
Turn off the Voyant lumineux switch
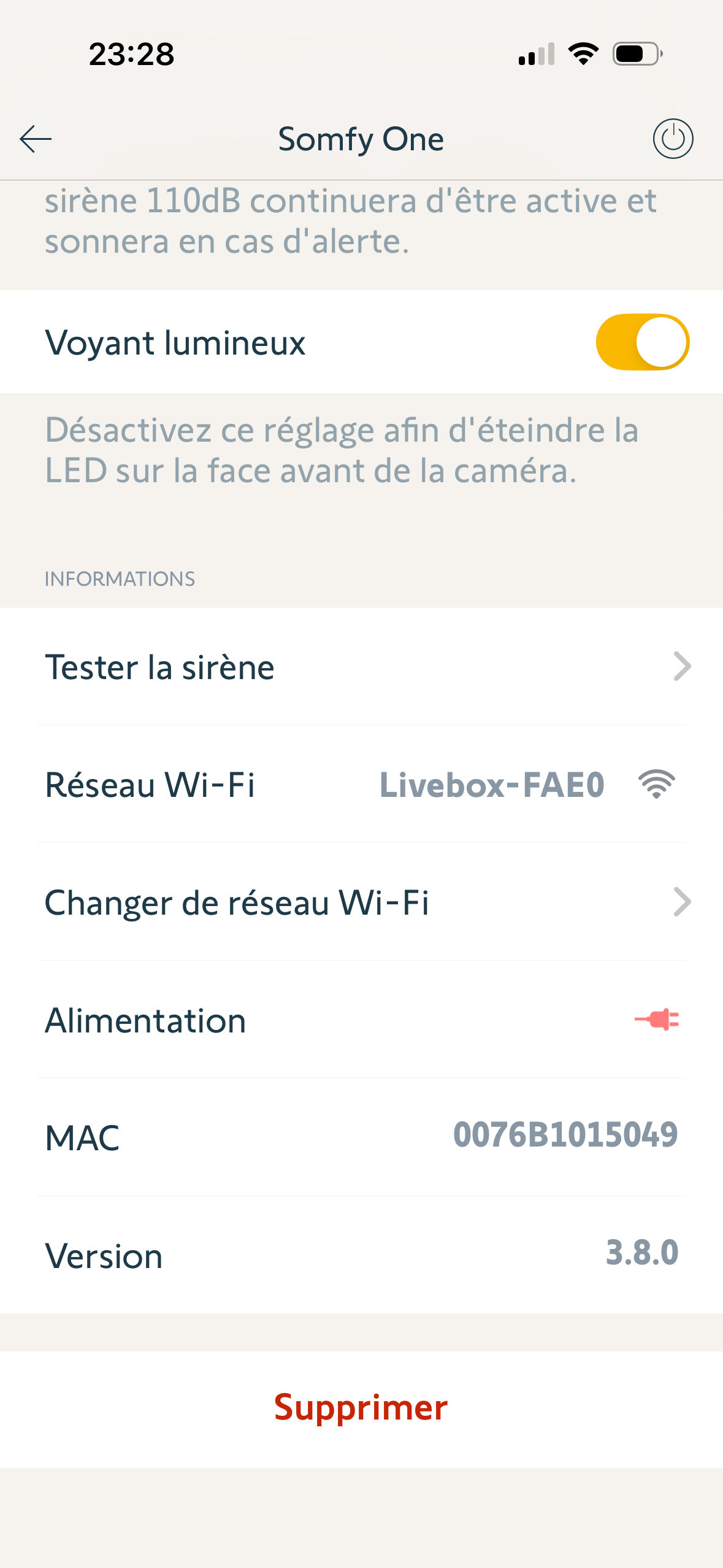642,342
